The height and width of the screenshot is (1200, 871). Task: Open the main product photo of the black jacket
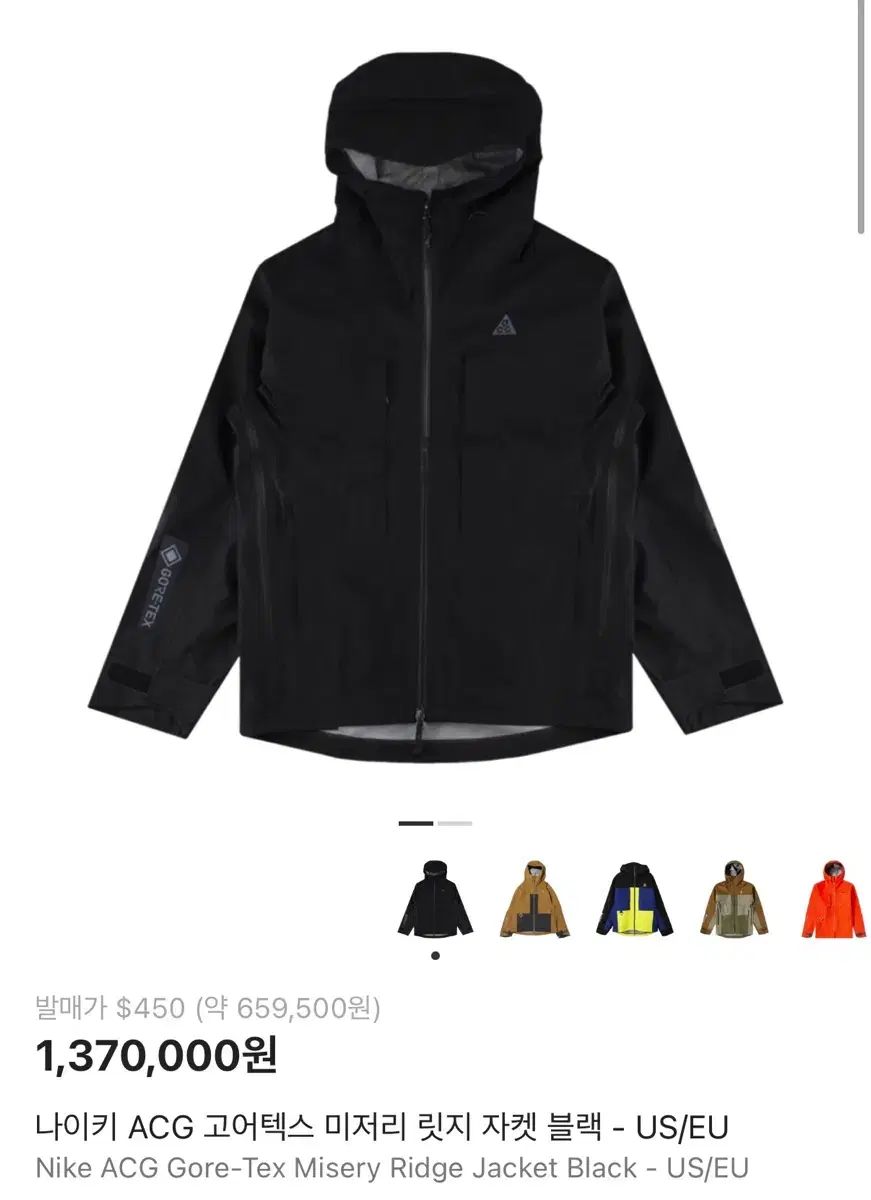point(435,400)
